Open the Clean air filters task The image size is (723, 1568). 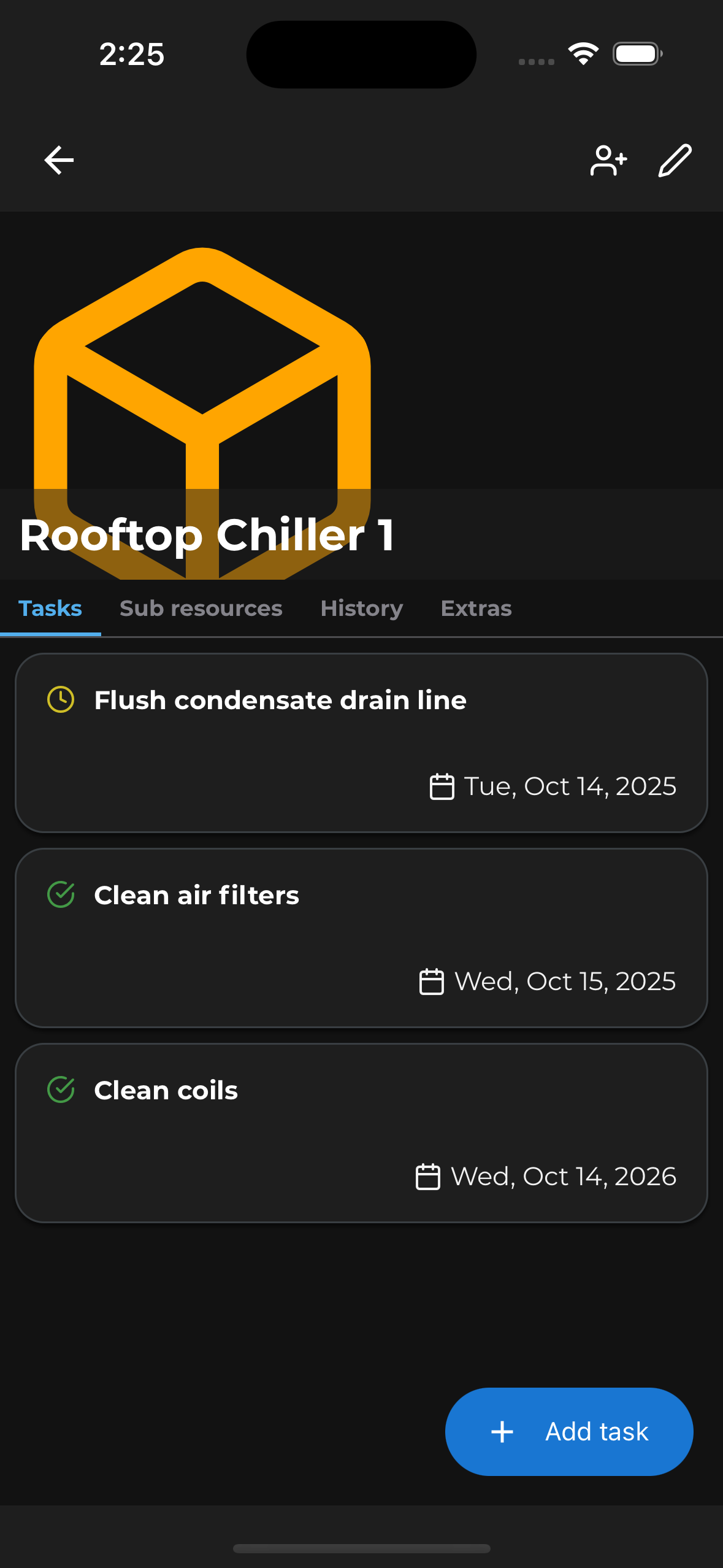361,937
